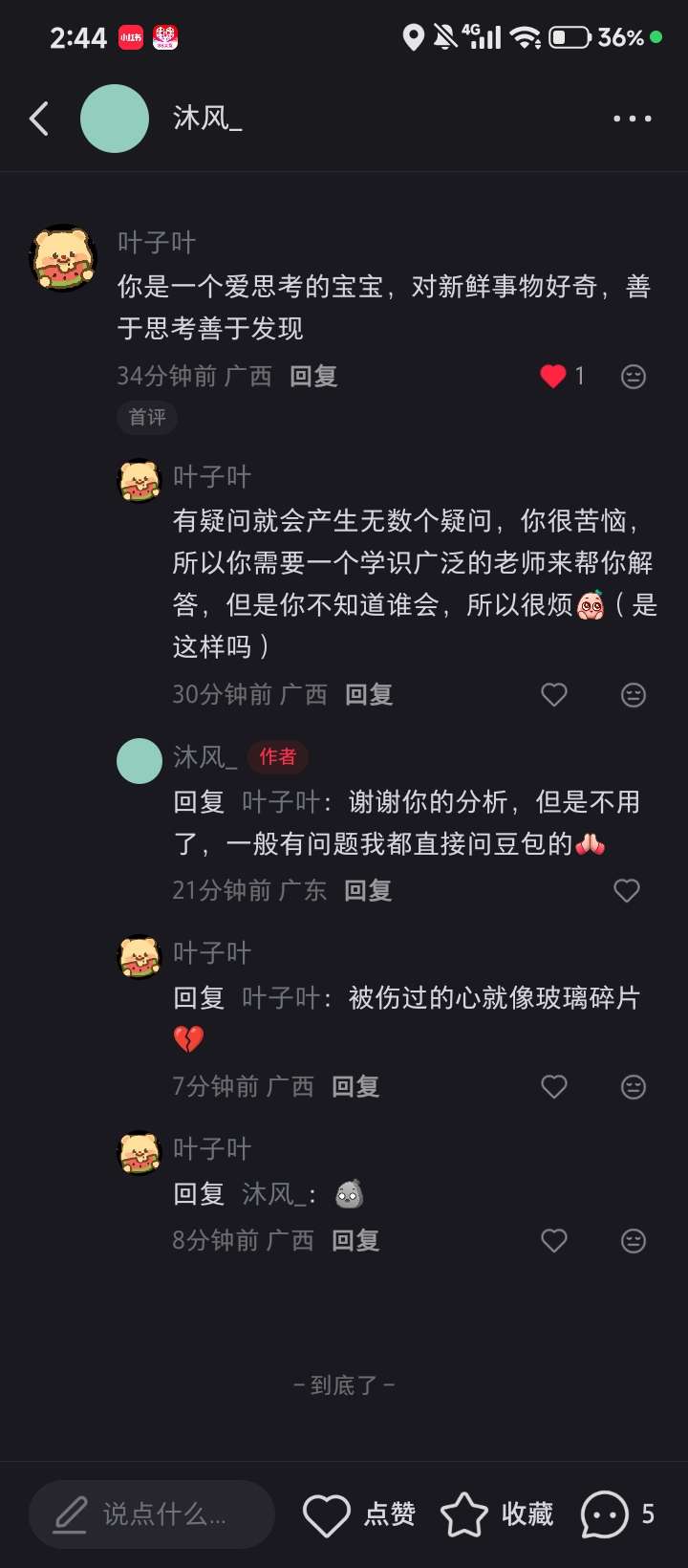The width and height of the screenshot is (688, 1568).
Task: Reply to the 8分钟前 comment
Action: point(355,1240)
